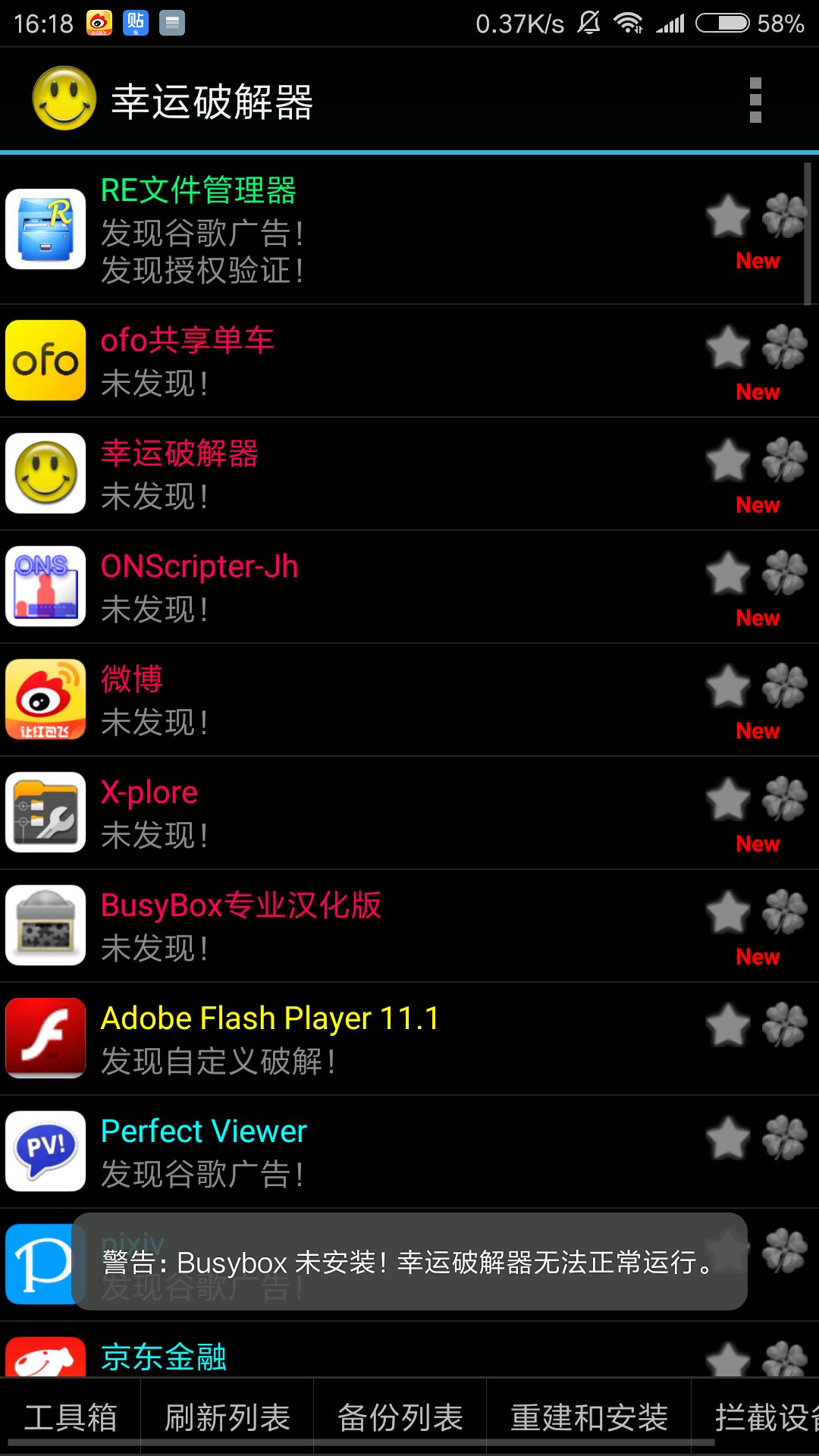
Task: Select ONScripter-Jh from the app list
Action: point(409,587)
